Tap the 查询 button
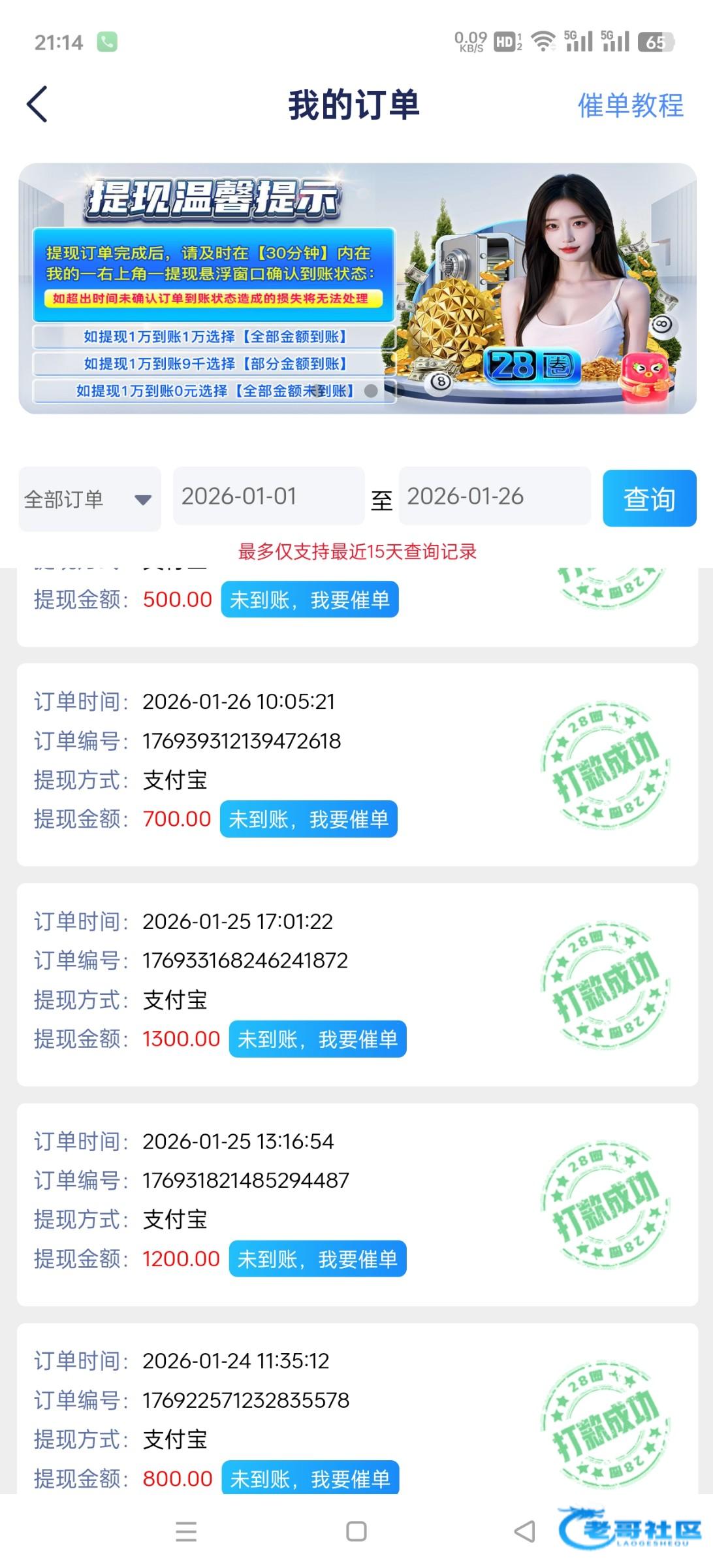This screenshot has height=1568, width=713. coord(649,498)
